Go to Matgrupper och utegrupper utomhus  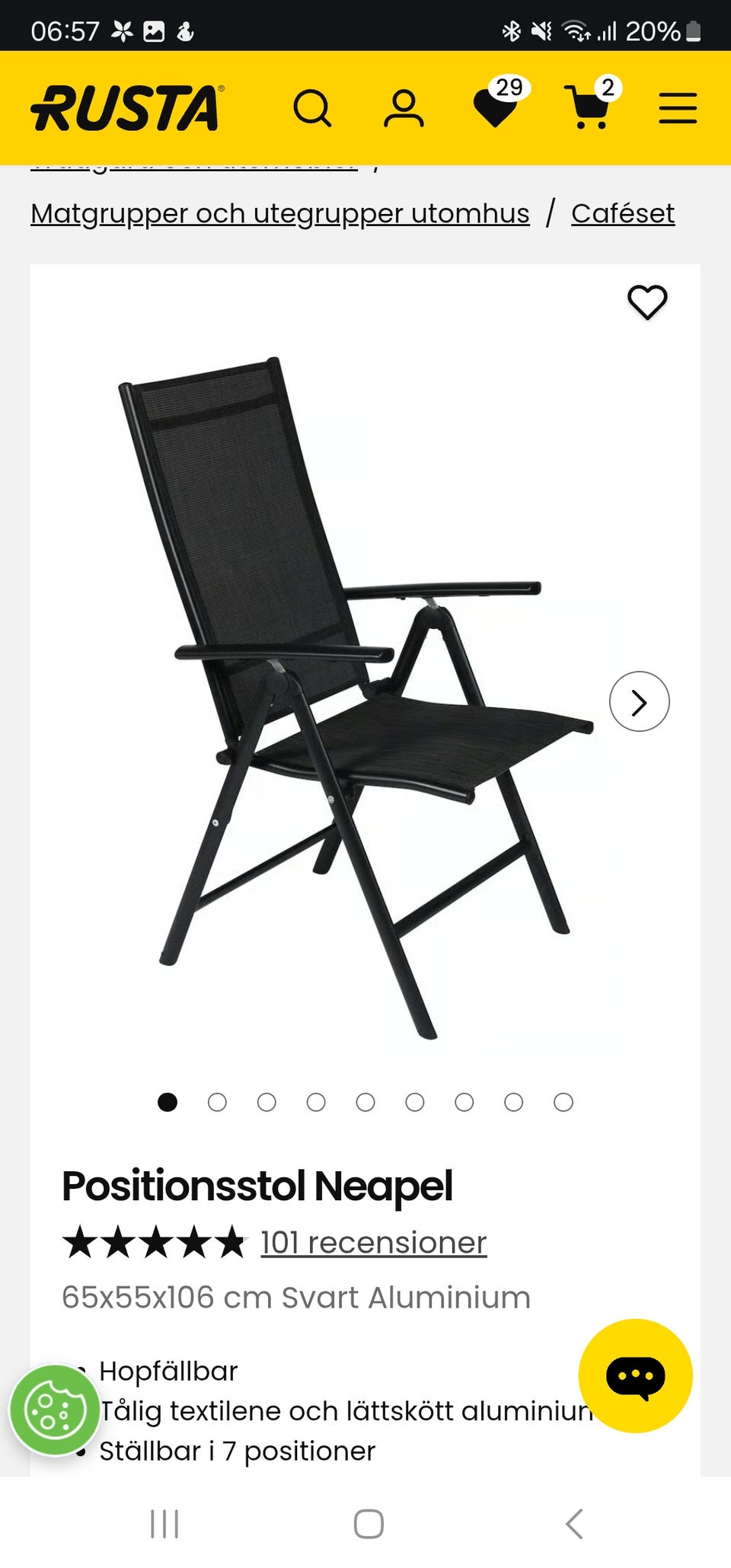[x=279, y=214]
